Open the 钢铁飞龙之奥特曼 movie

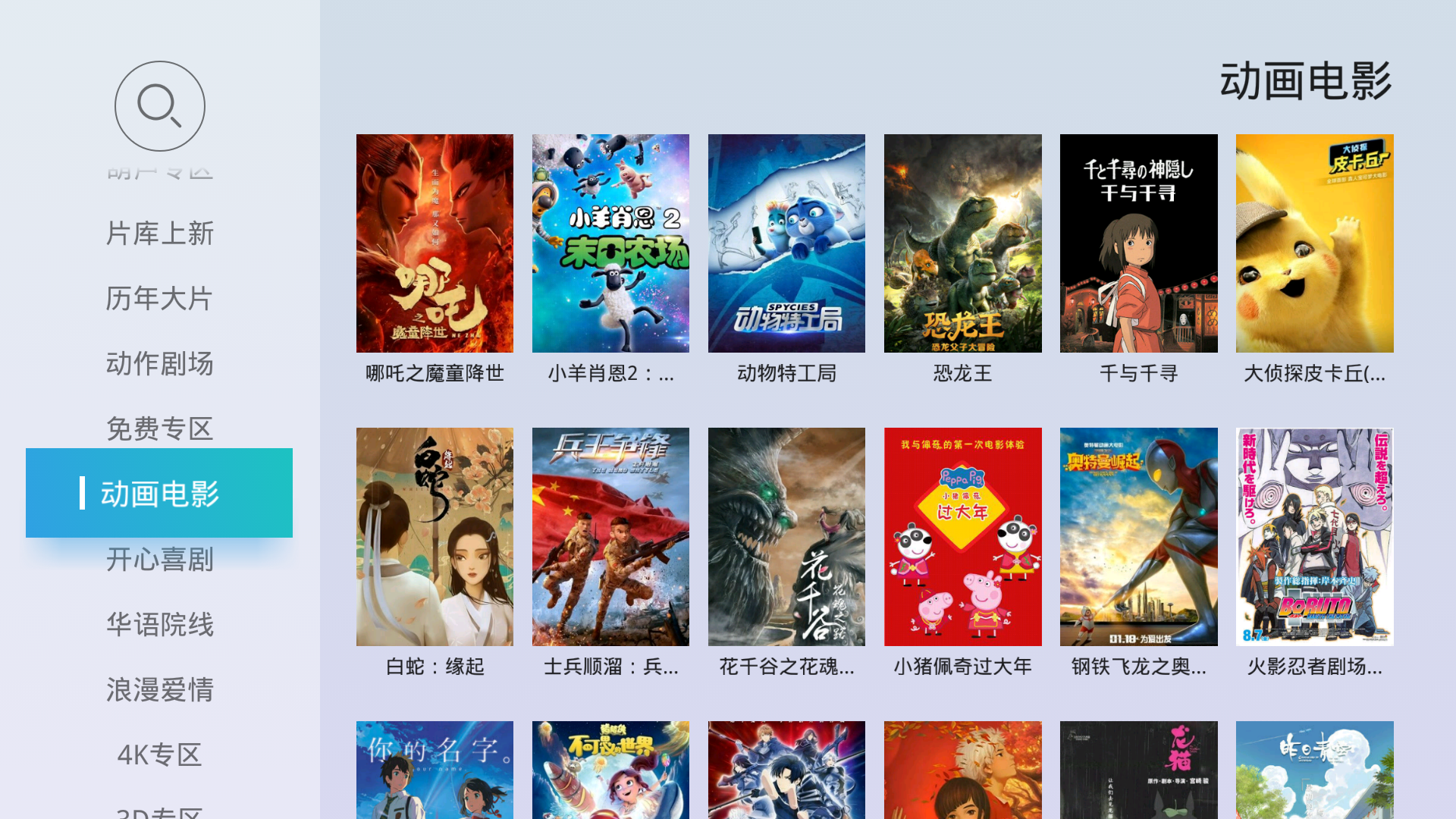pos(1138,537)
